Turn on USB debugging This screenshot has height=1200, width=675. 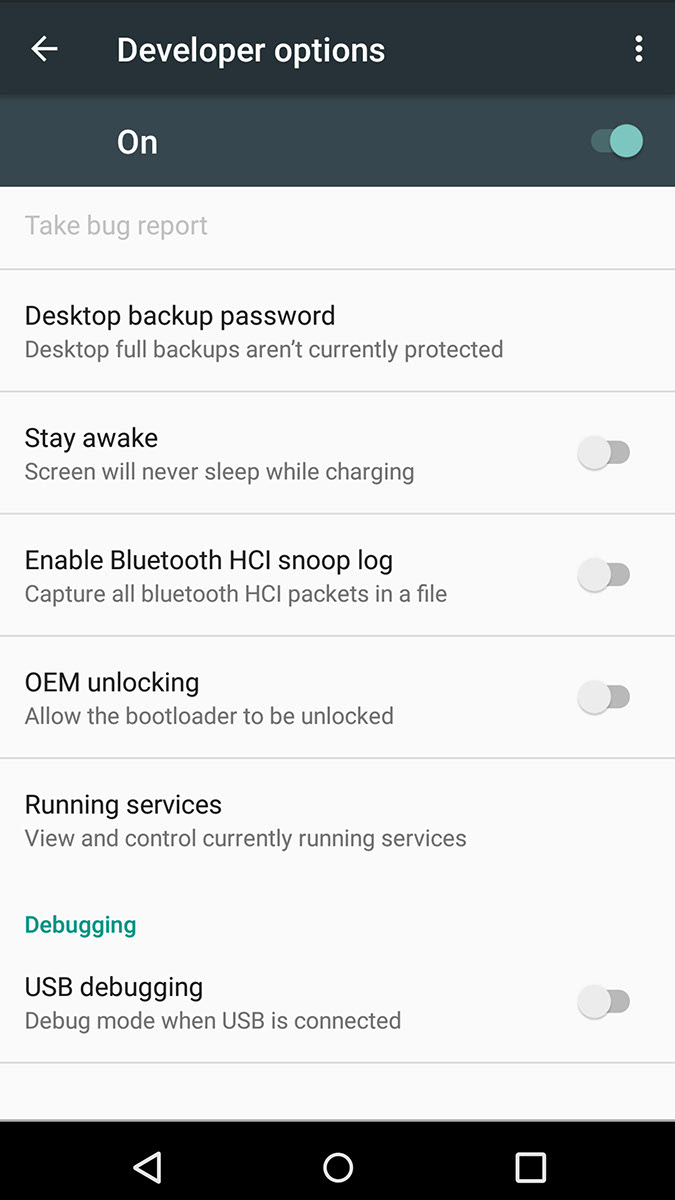click(604, 1001)
